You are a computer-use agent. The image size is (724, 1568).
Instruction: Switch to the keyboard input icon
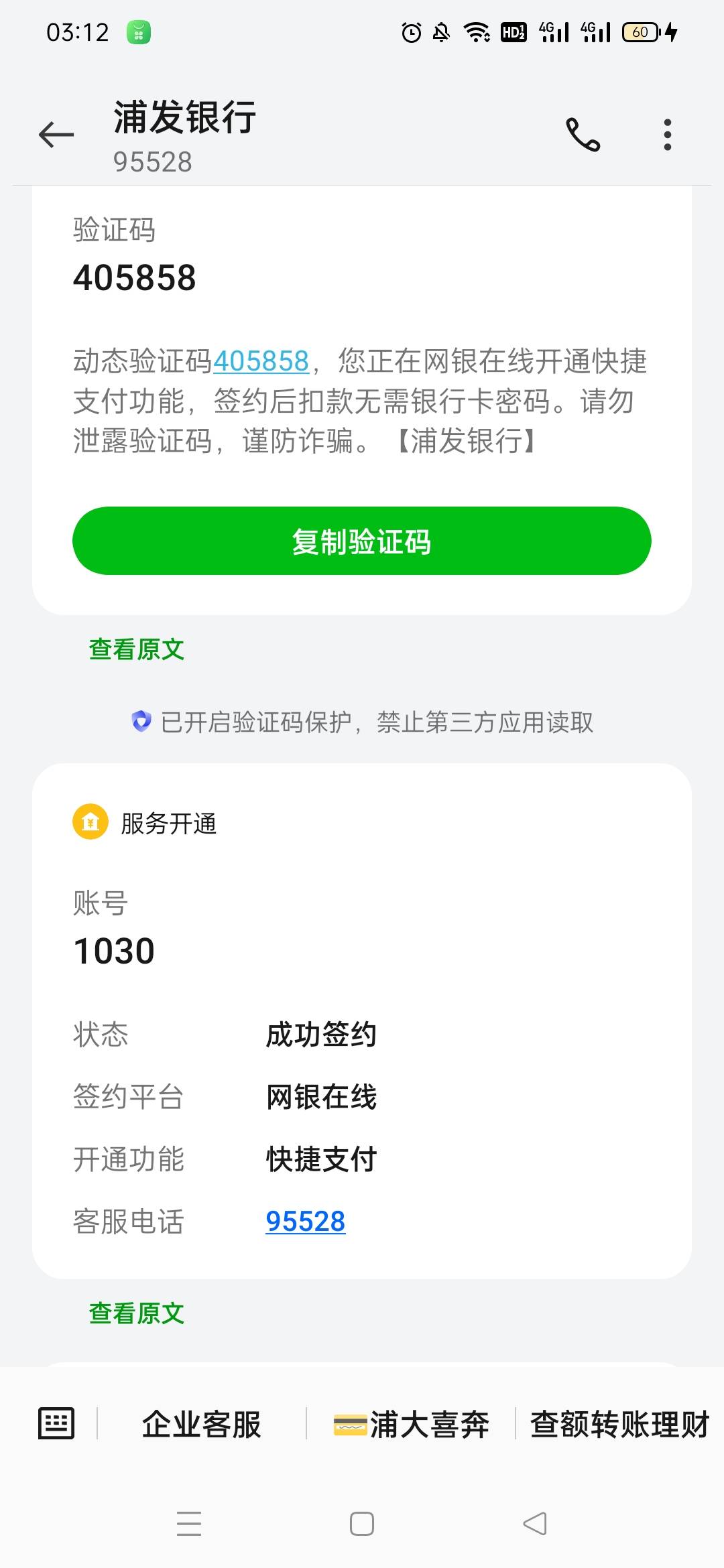[x=56, y=1423]
